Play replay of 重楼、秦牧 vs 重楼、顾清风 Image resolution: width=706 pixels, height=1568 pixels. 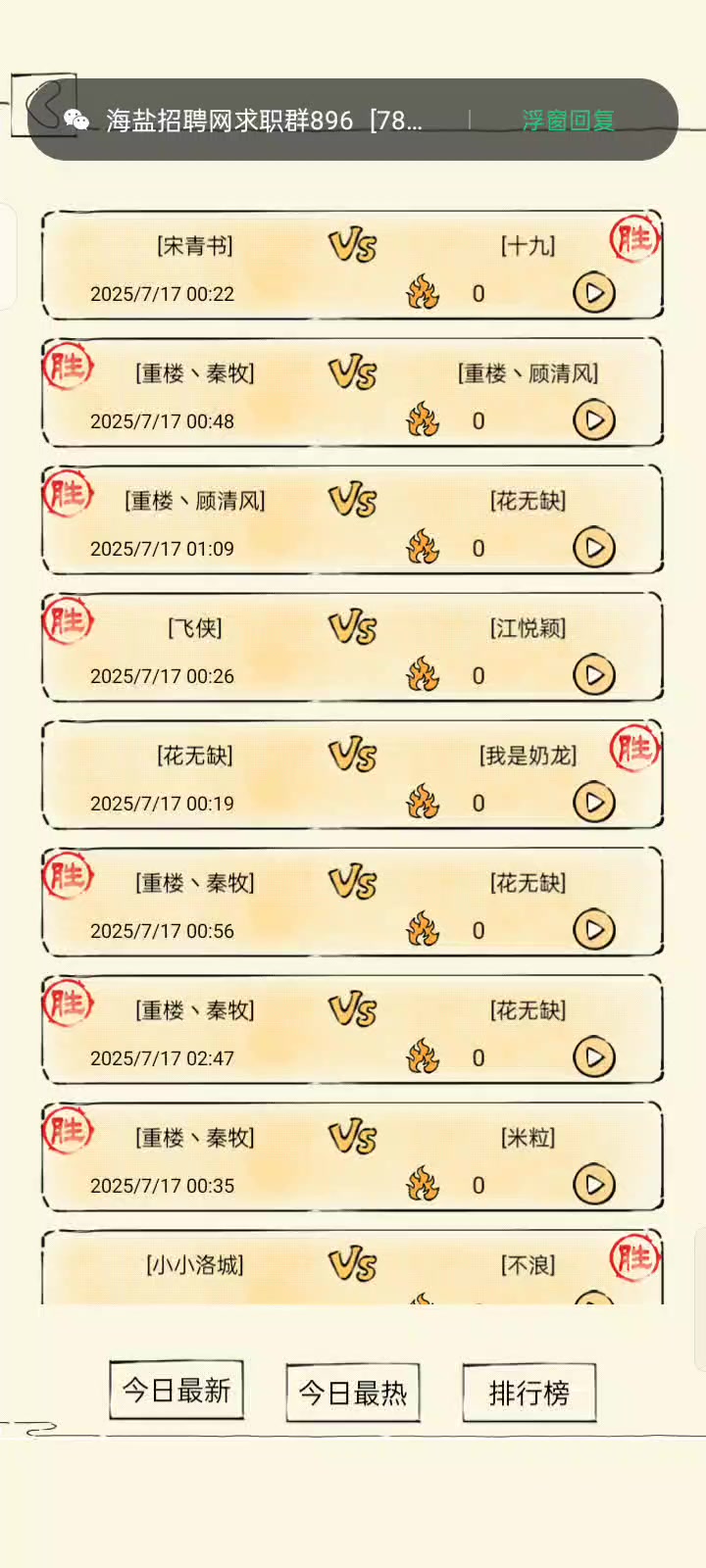594,420
